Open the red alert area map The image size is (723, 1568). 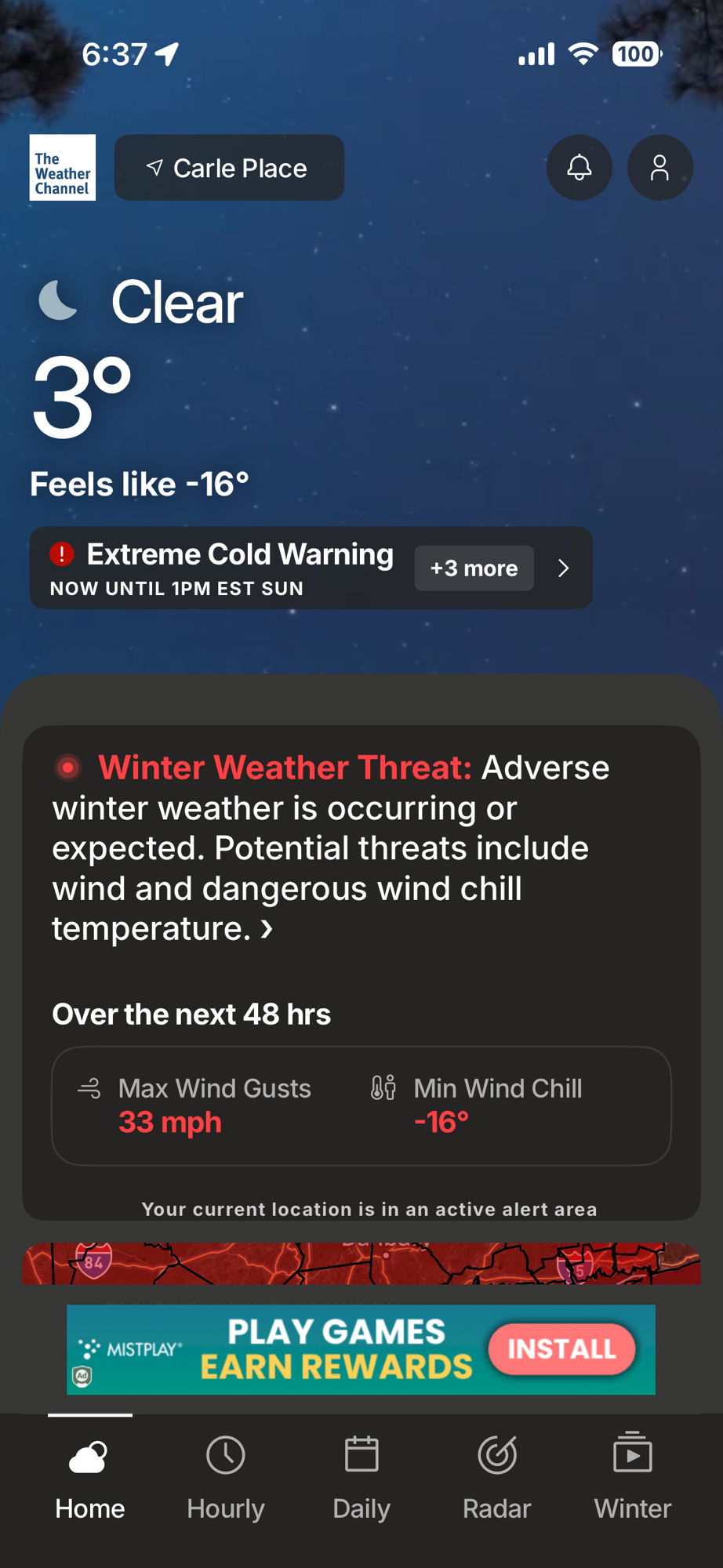pyautogui.click(x=361, y=1263)
